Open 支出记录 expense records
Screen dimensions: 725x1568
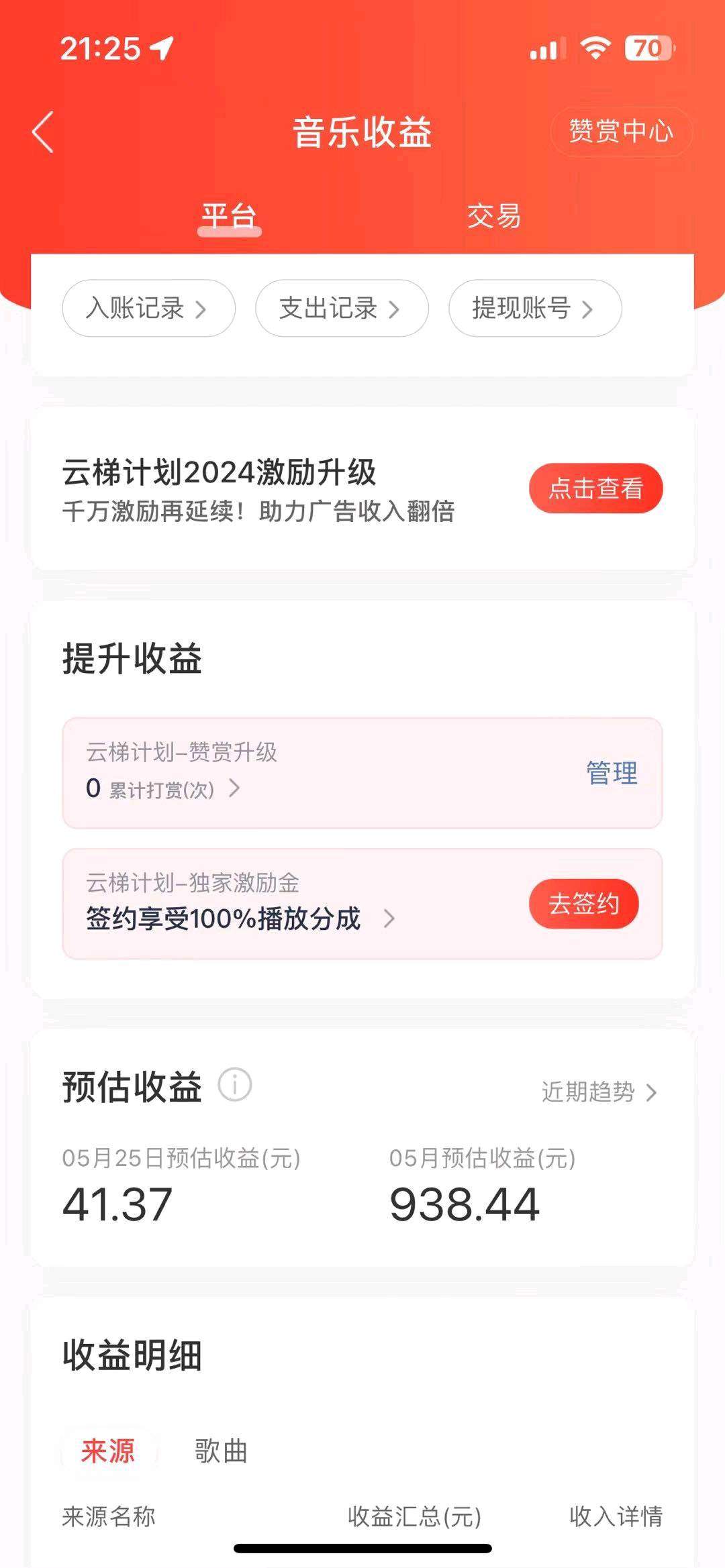[x=341, y=309]
